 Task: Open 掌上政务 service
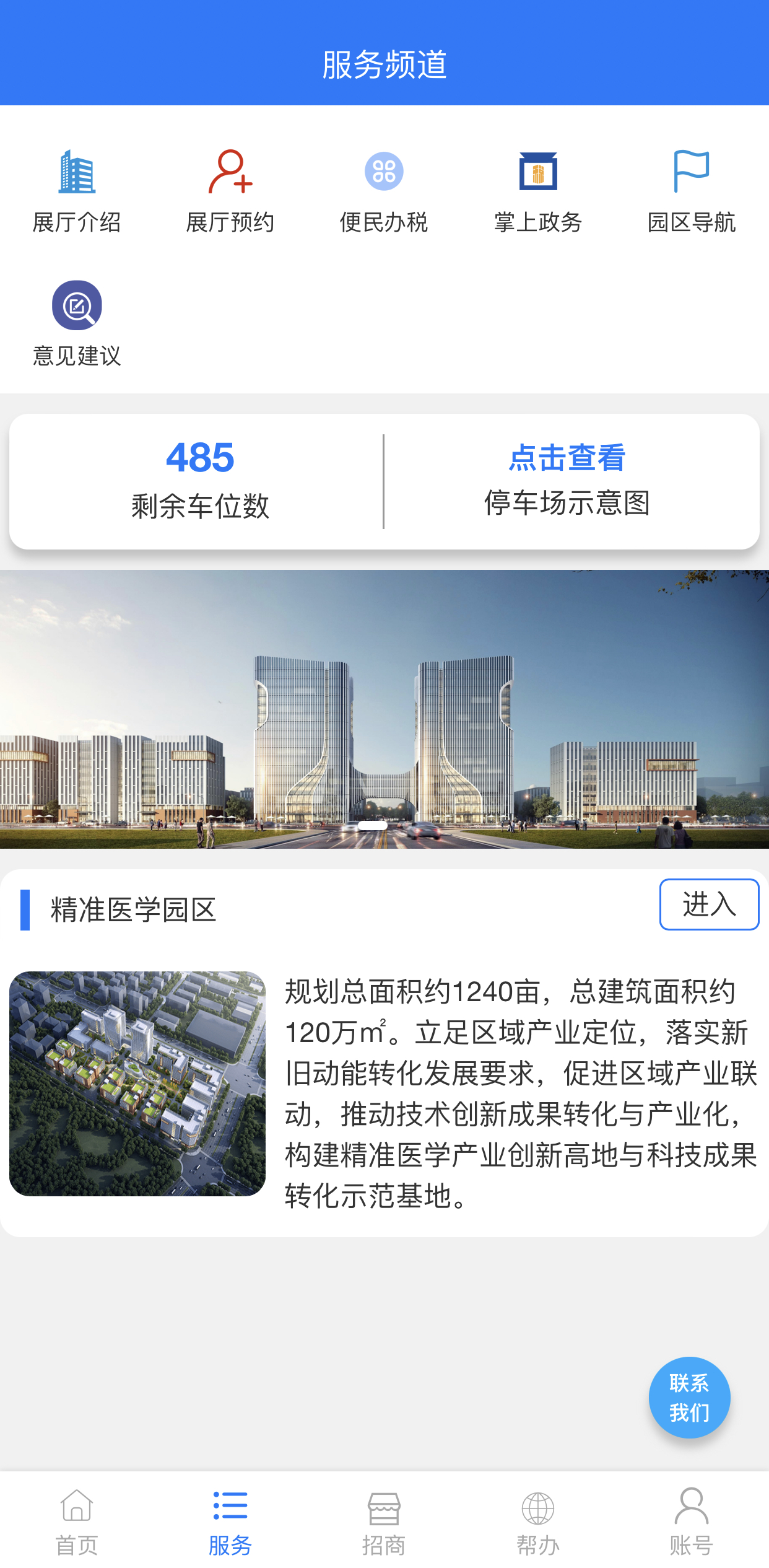pyautogui.click(x=538, y=191)
